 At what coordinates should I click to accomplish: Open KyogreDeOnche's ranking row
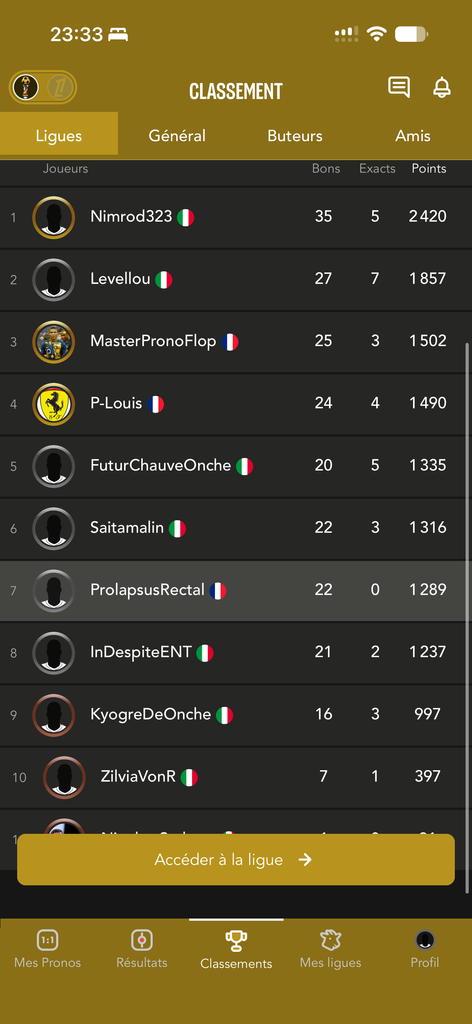click(x=236, y=715)
